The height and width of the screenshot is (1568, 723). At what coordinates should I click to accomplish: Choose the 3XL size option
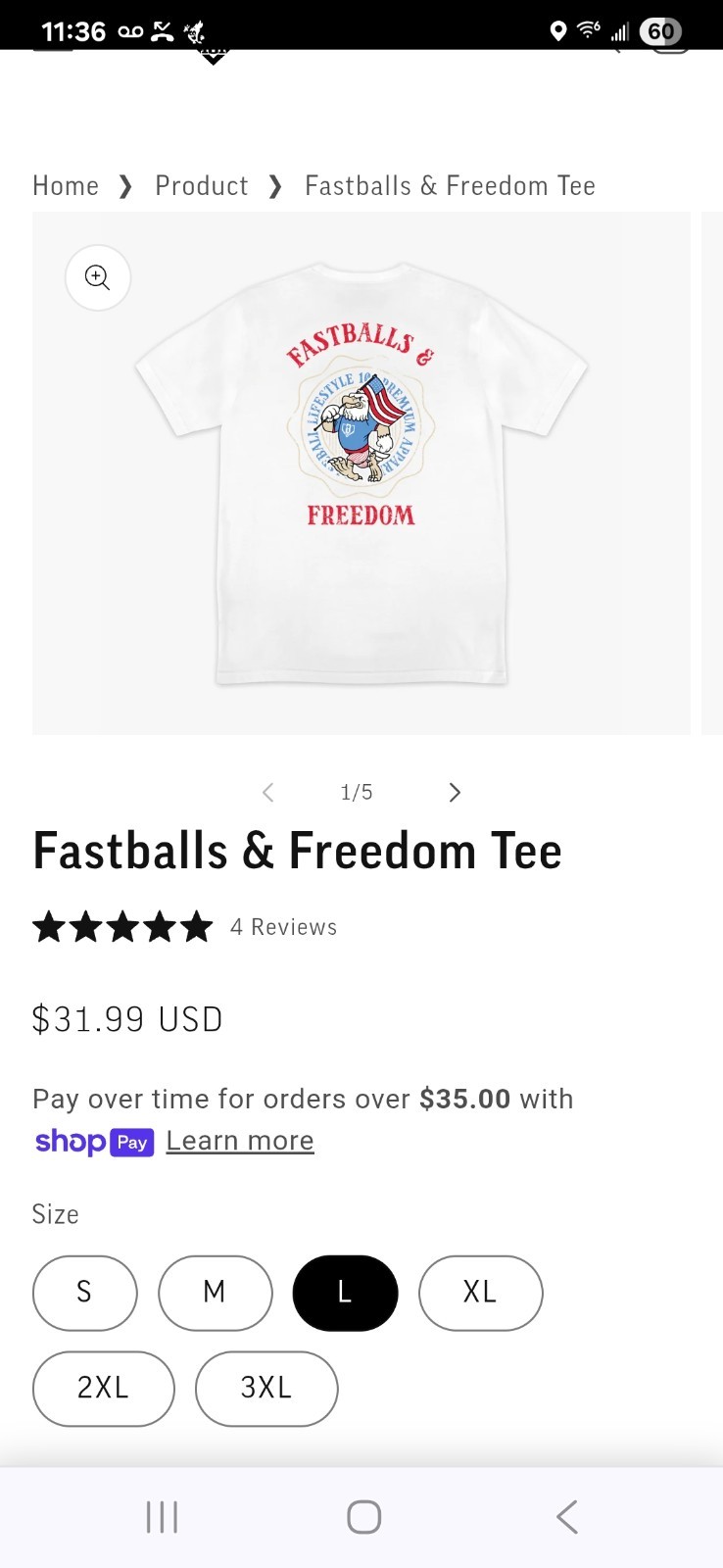(265, 1388)
